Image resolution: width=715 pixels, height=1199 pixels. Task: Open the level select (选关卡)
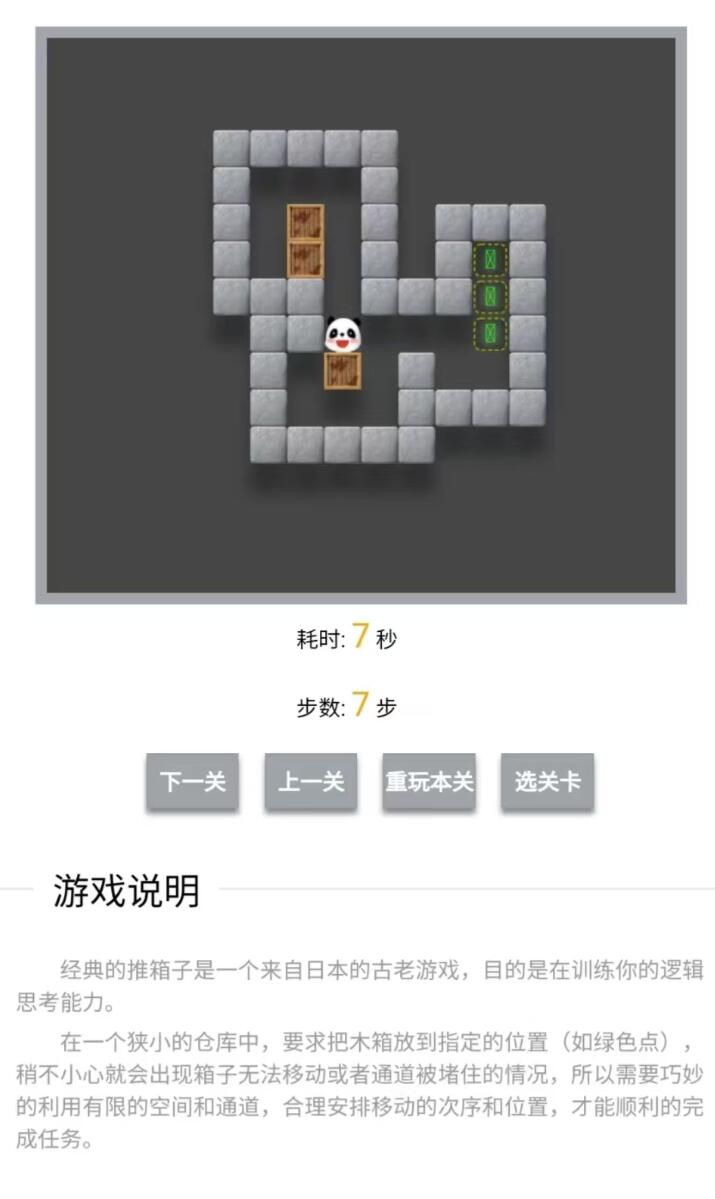(x=547, y=781)
